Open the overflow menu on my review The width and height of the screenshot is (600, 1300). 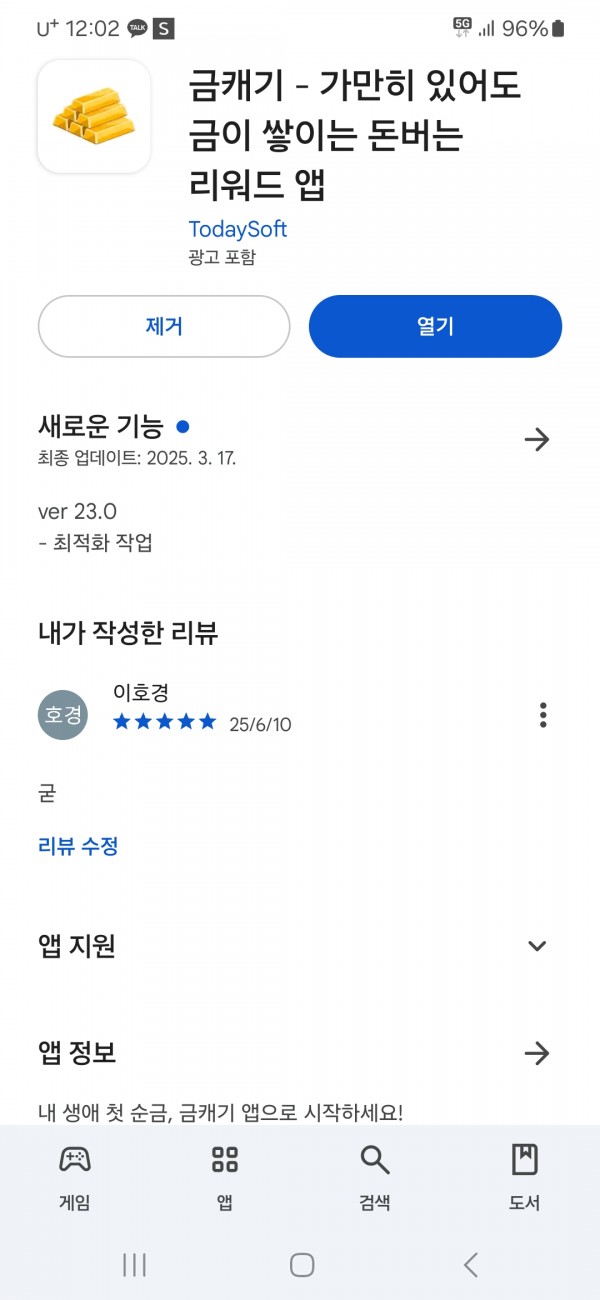(x=543, y=715)
